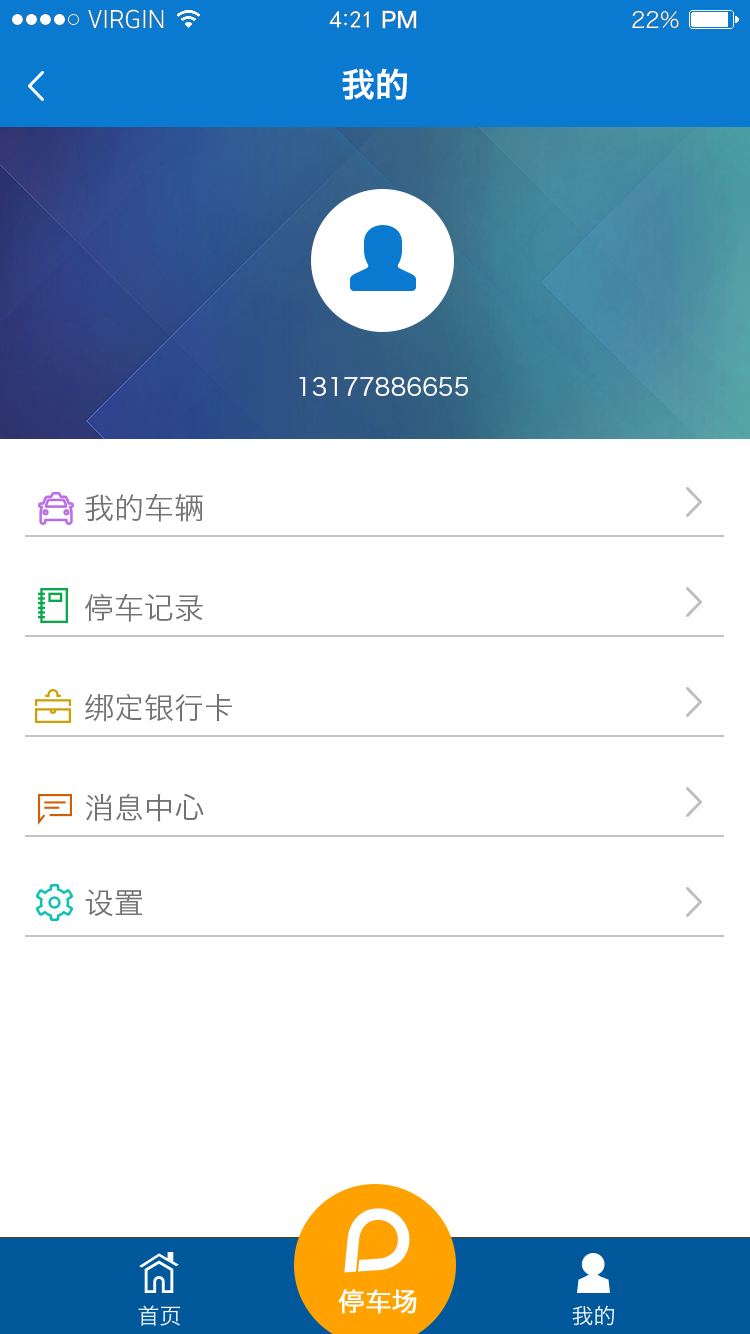The width and height of the screenshot is (750, 1334).
Task: Tap the profile avatar picture
Action: 382,260
